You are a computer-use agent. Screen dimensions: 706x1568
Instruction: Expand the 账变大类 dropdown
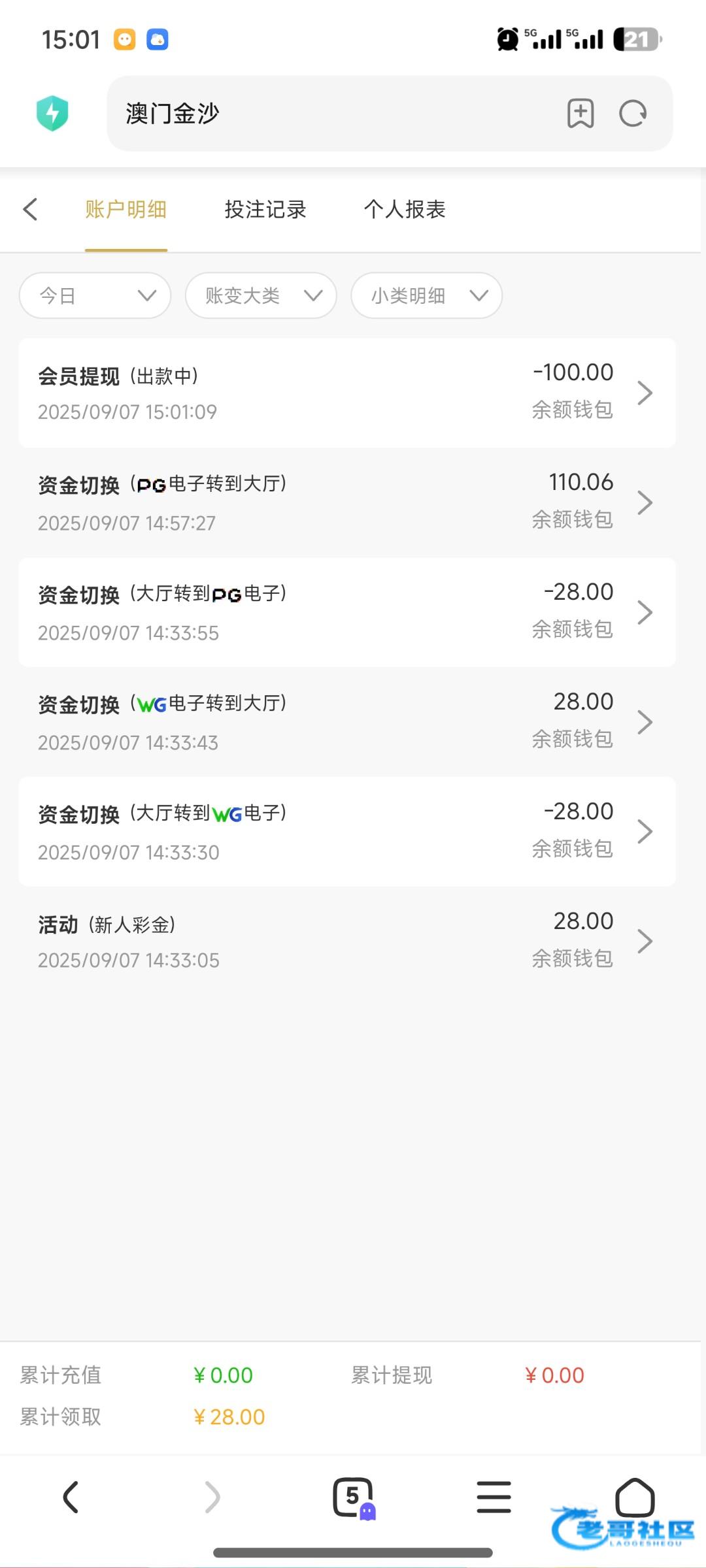click(x=261, y=296)
